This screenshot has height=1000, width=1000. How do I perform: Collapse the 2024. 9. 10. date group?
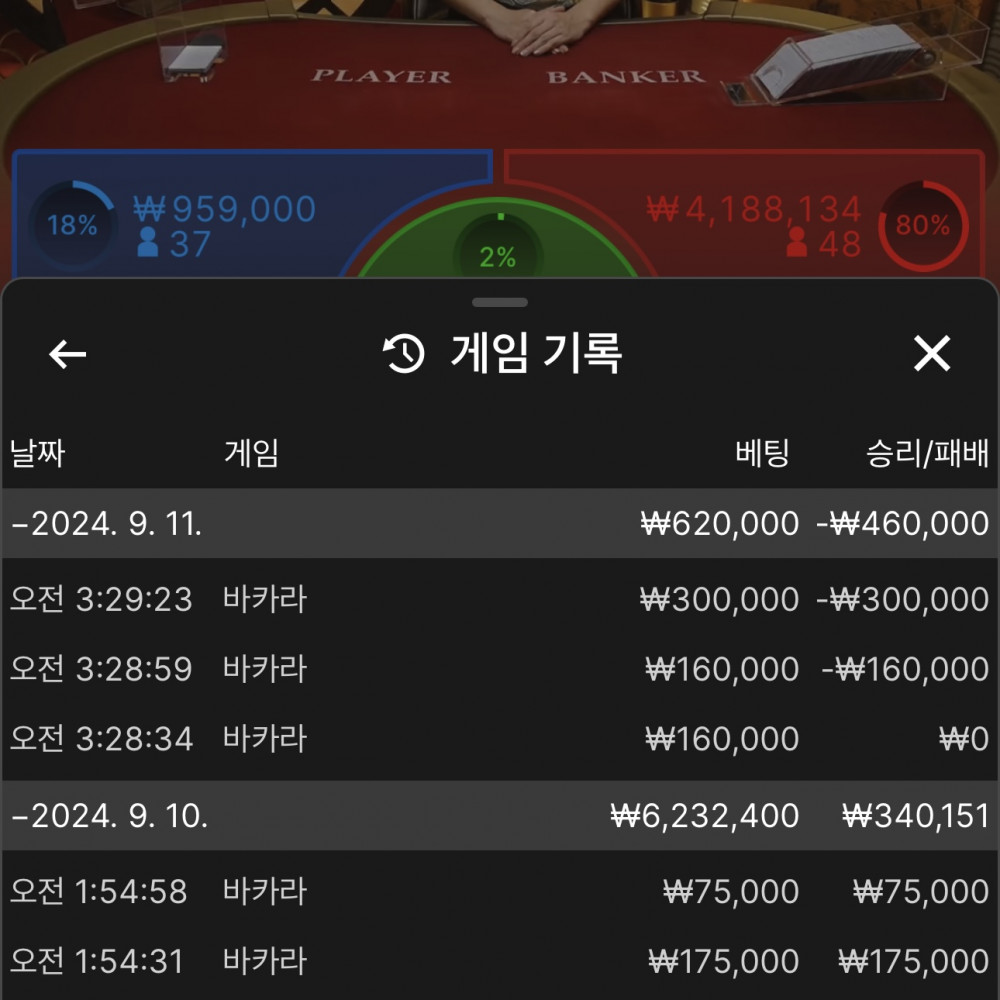(x=110, y=815)
